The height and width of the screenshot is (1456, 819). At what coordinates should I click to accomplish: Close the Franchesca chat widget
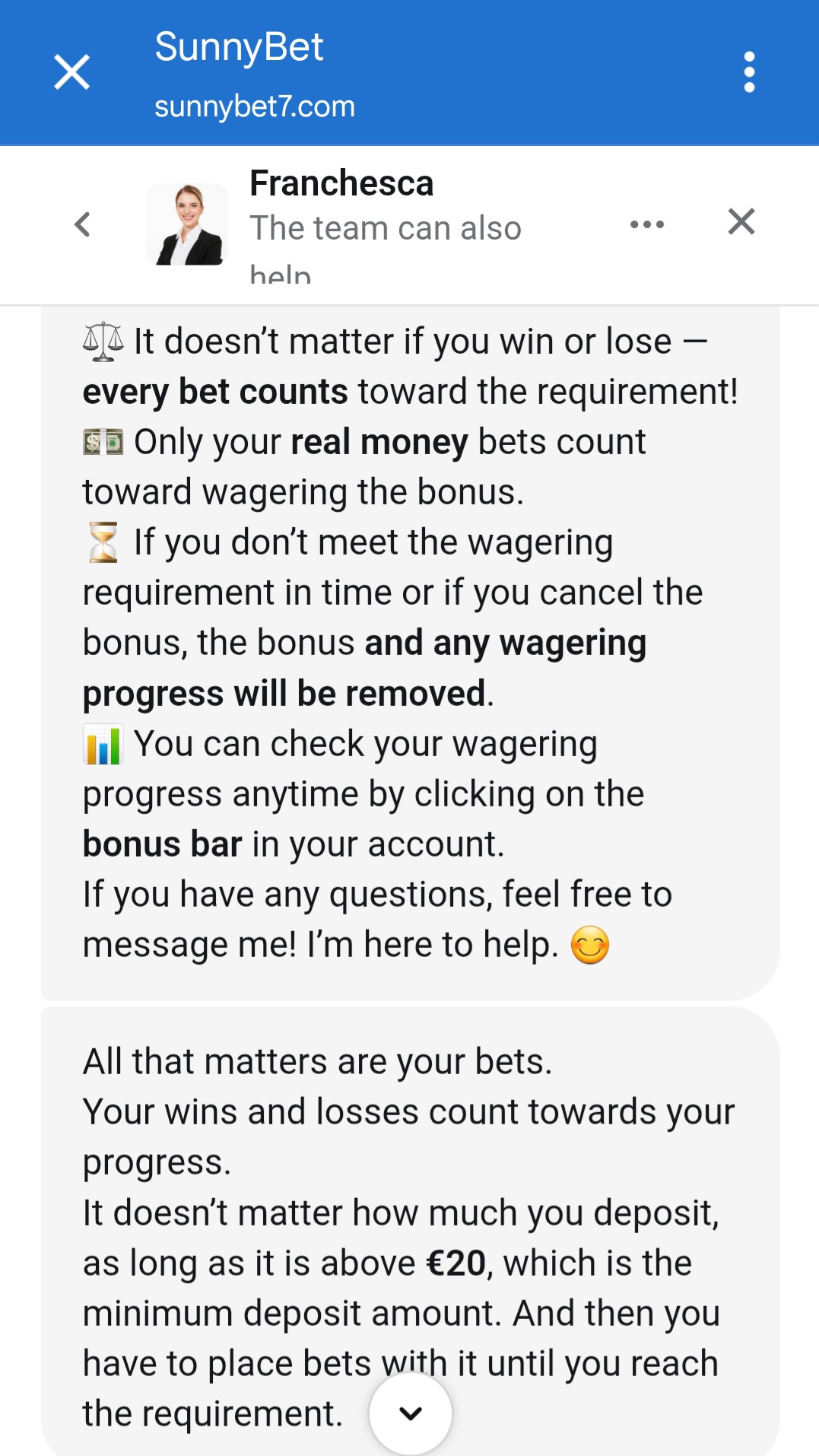click(x=741, y=222)
